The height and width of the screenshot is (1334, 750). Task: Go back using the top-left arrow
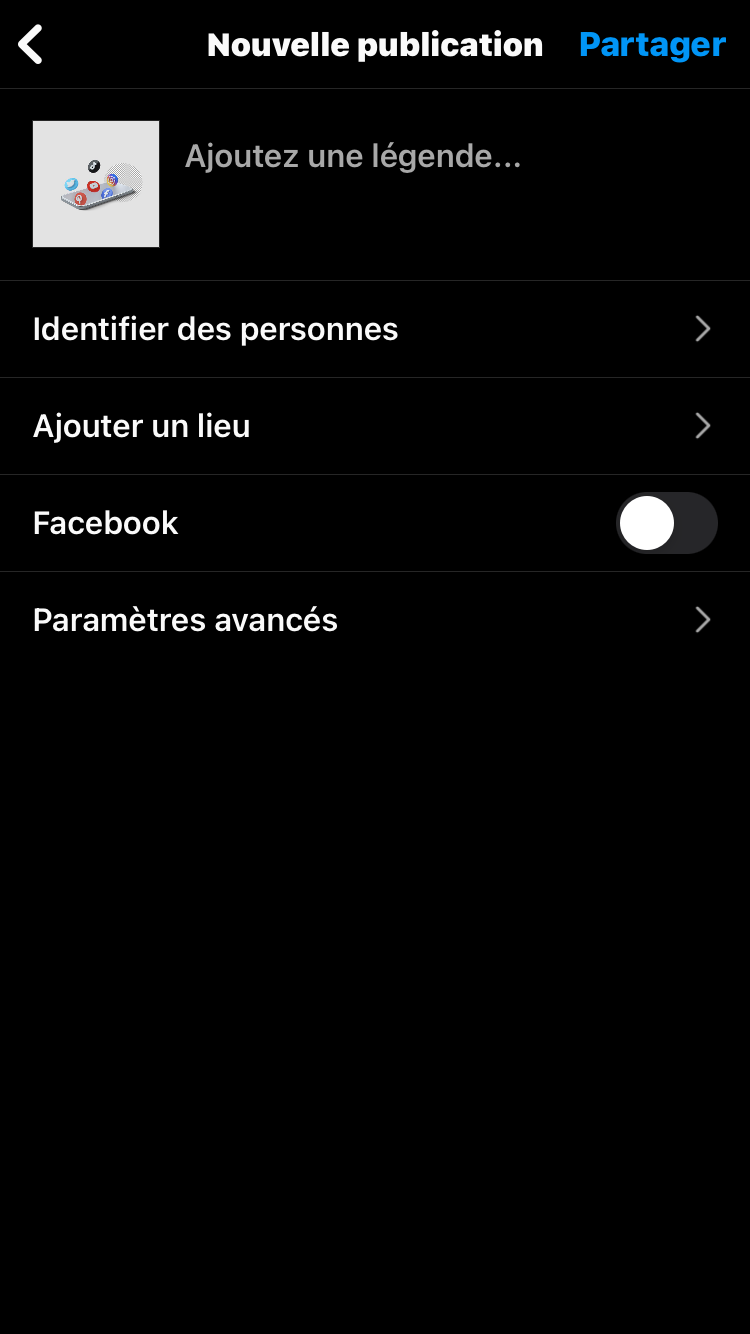32,45
